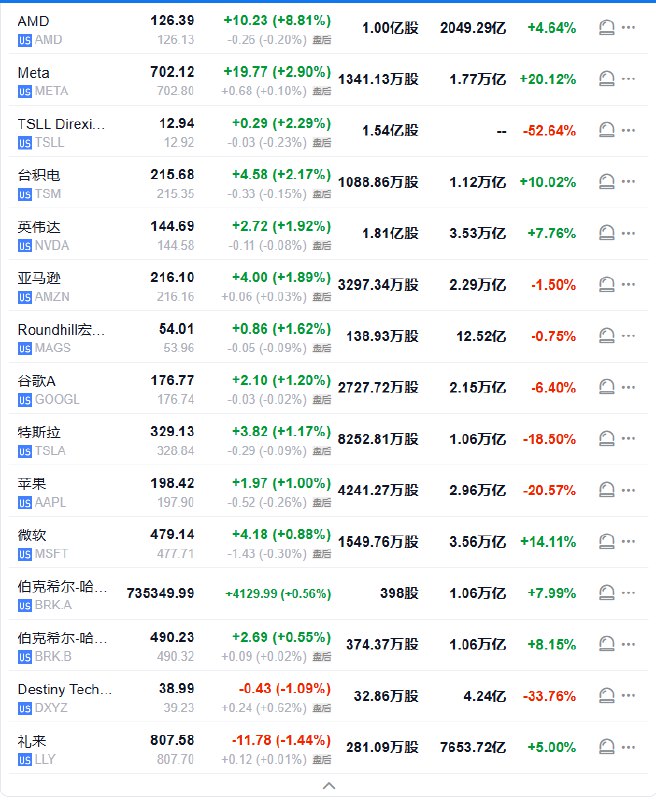
Task: Open more options for 苹果
Action: point(629,490)
